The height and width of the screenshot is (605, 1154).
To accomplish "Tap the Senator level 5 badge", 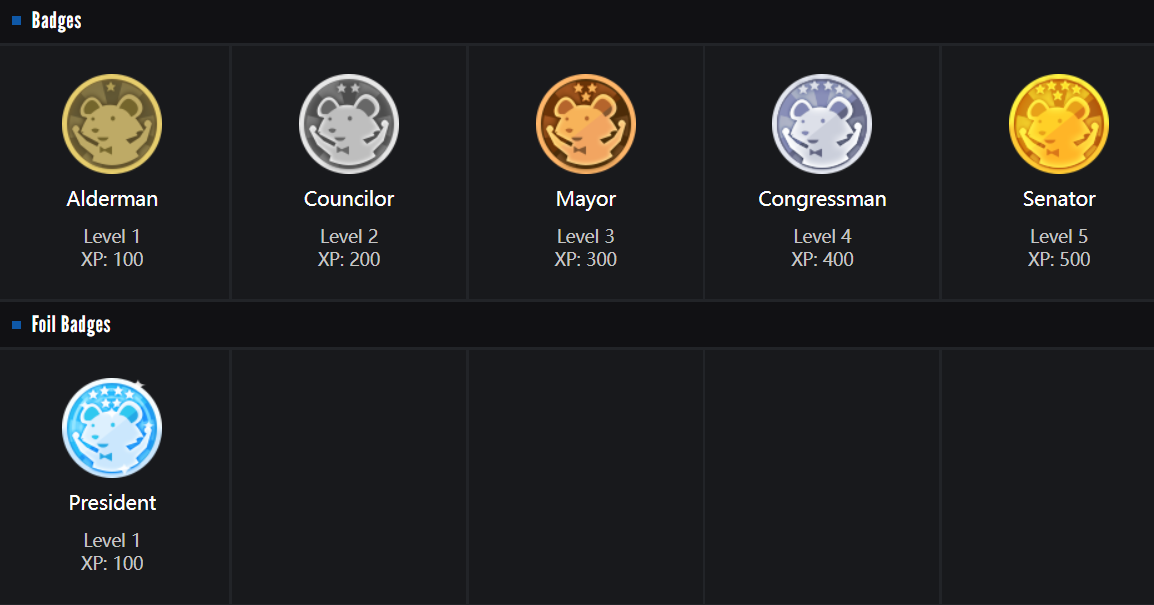I will pos(1059,125).
